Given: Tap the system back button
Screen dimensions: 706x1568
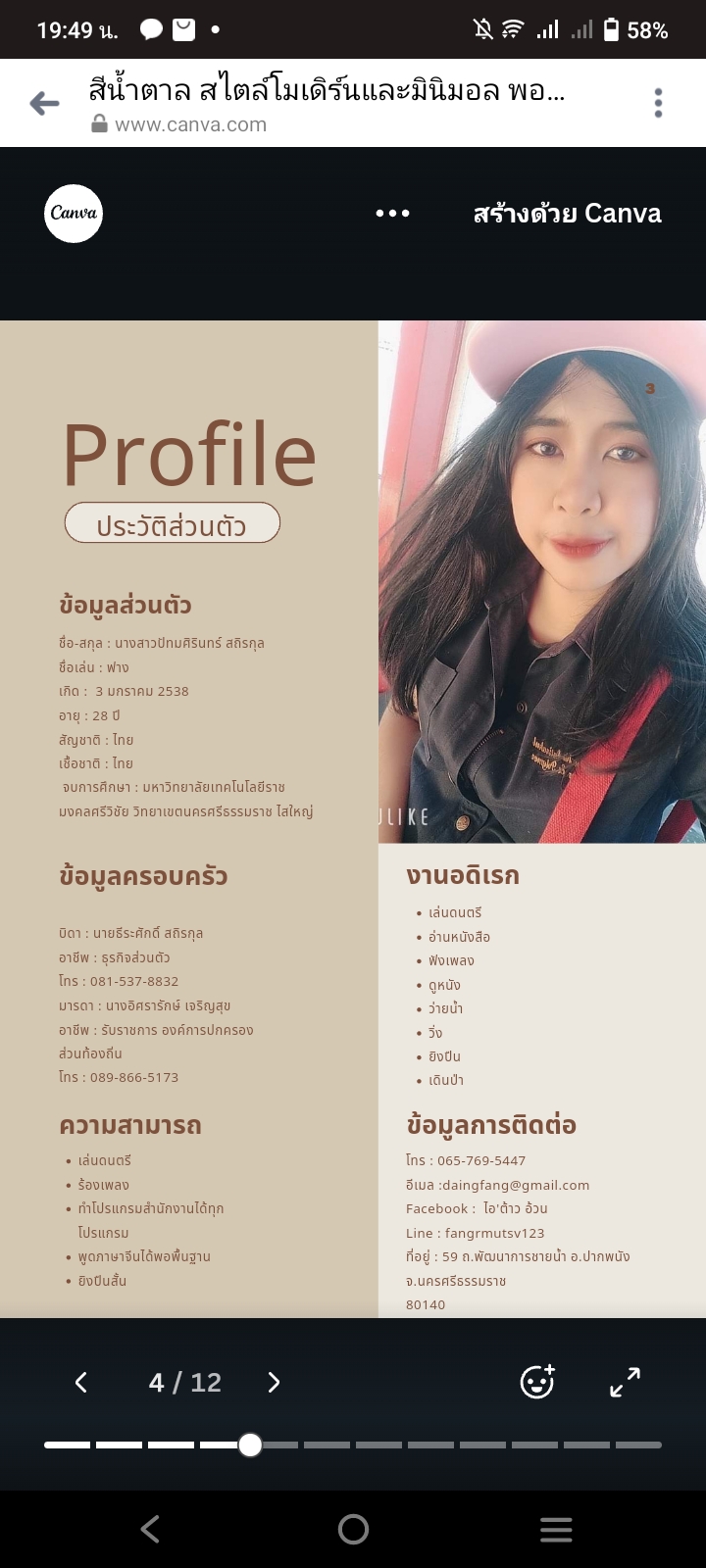Looking at the screenshot, I should pos(150,1529).
